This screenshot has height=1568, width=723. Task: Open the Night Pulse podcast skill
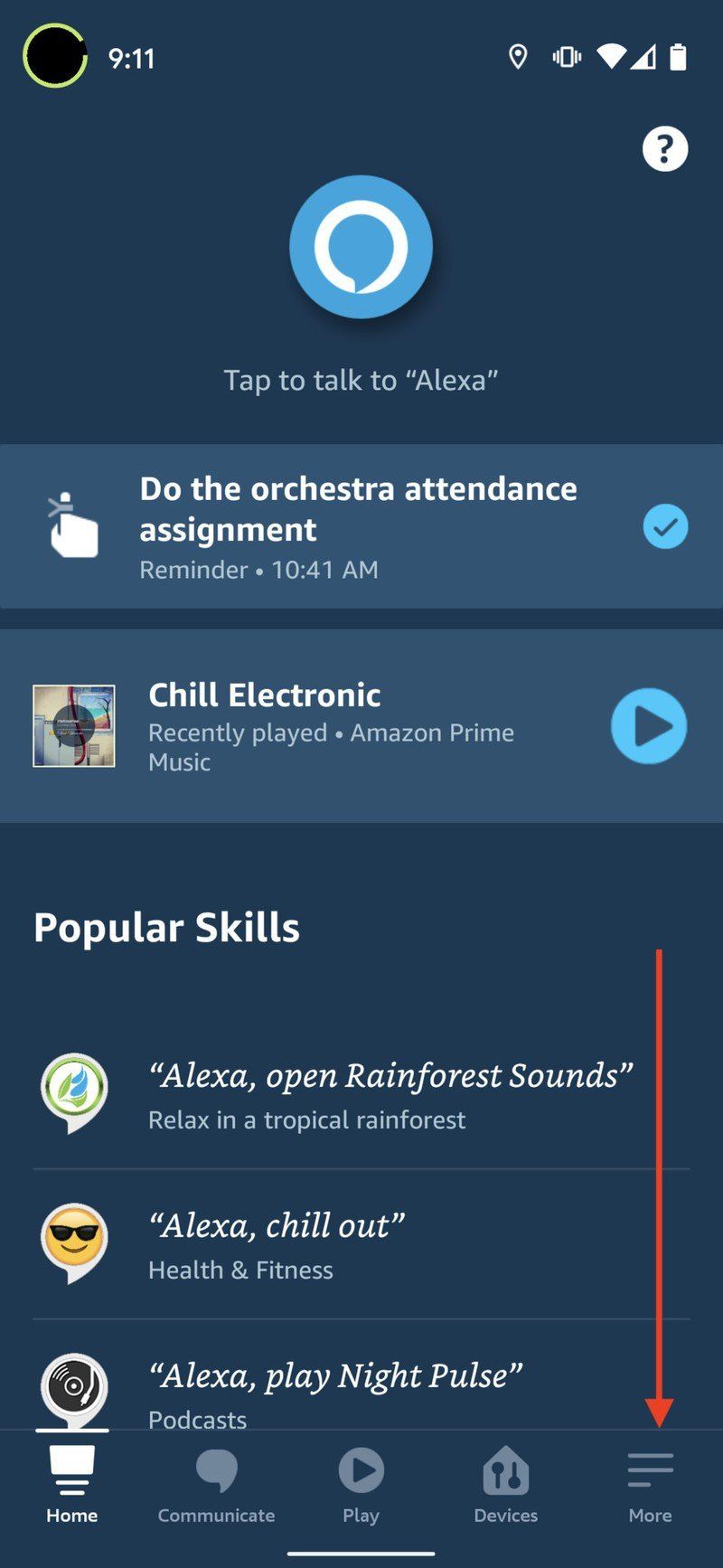coord(334,1391)
